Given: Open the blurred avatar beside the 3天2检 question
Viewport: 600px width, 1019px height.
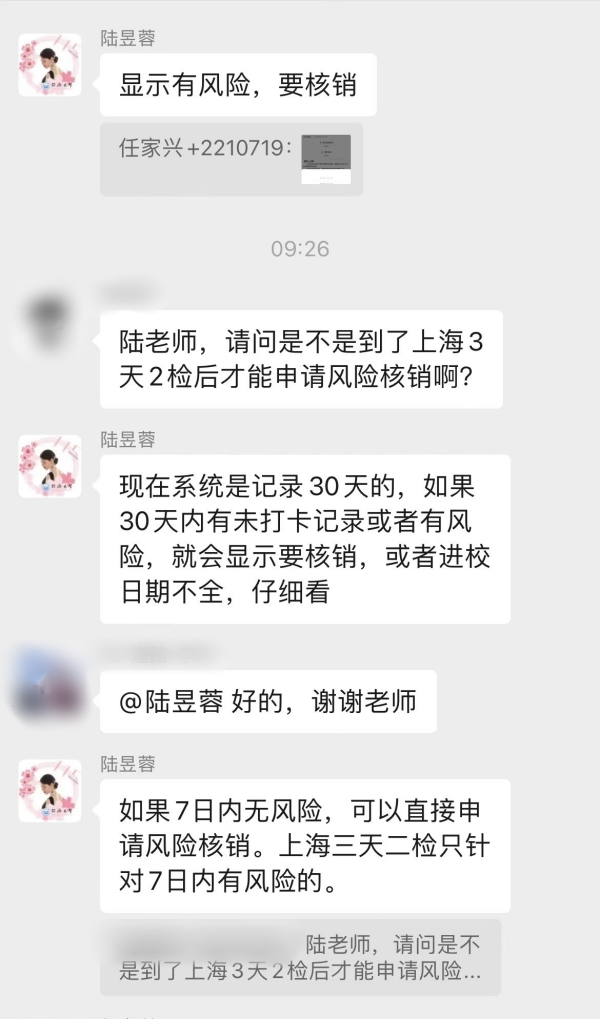Looking at the screenshot, I should point(50,322).
